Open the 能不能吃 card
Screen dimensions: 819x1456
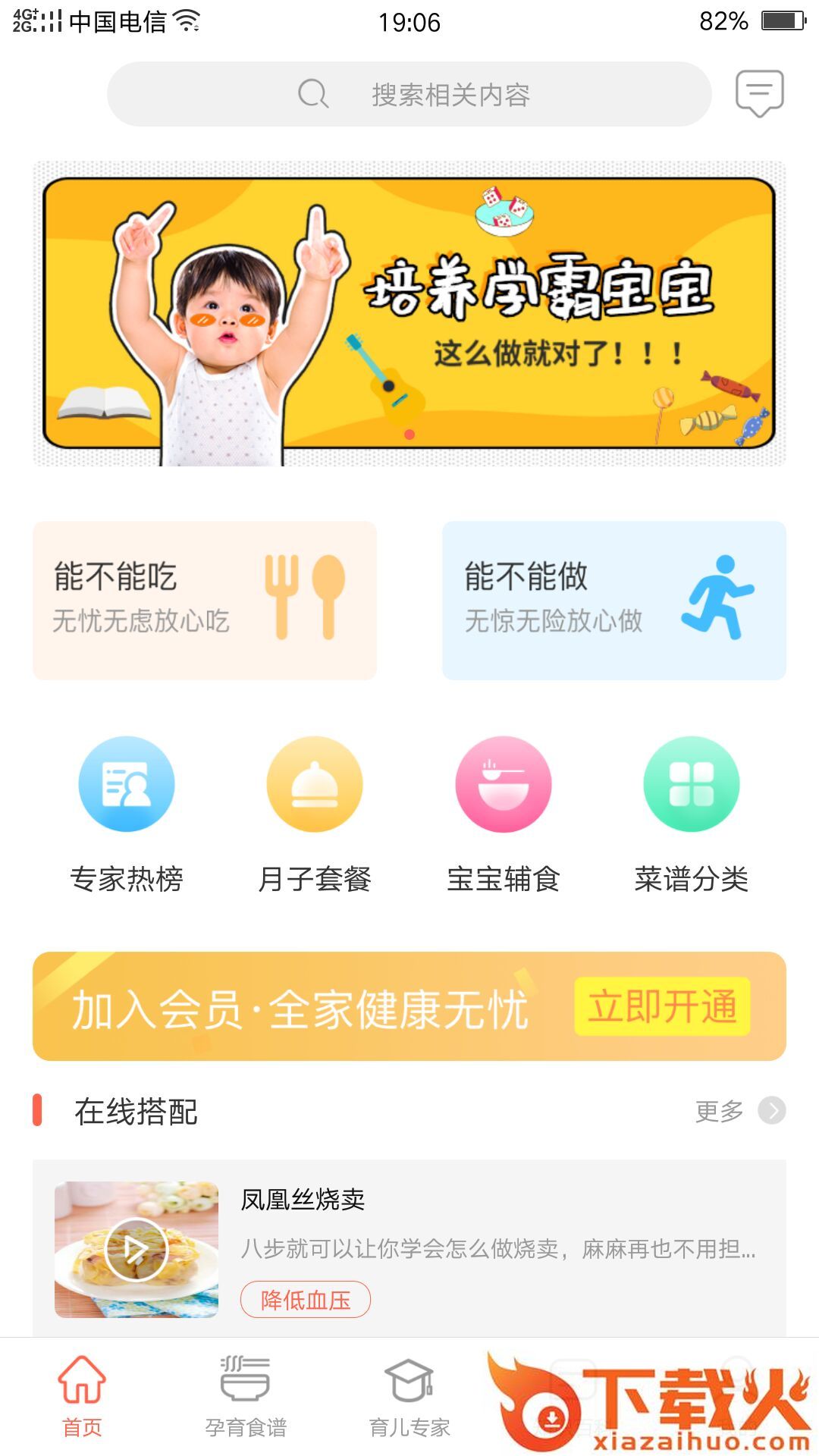coord(205,600)
